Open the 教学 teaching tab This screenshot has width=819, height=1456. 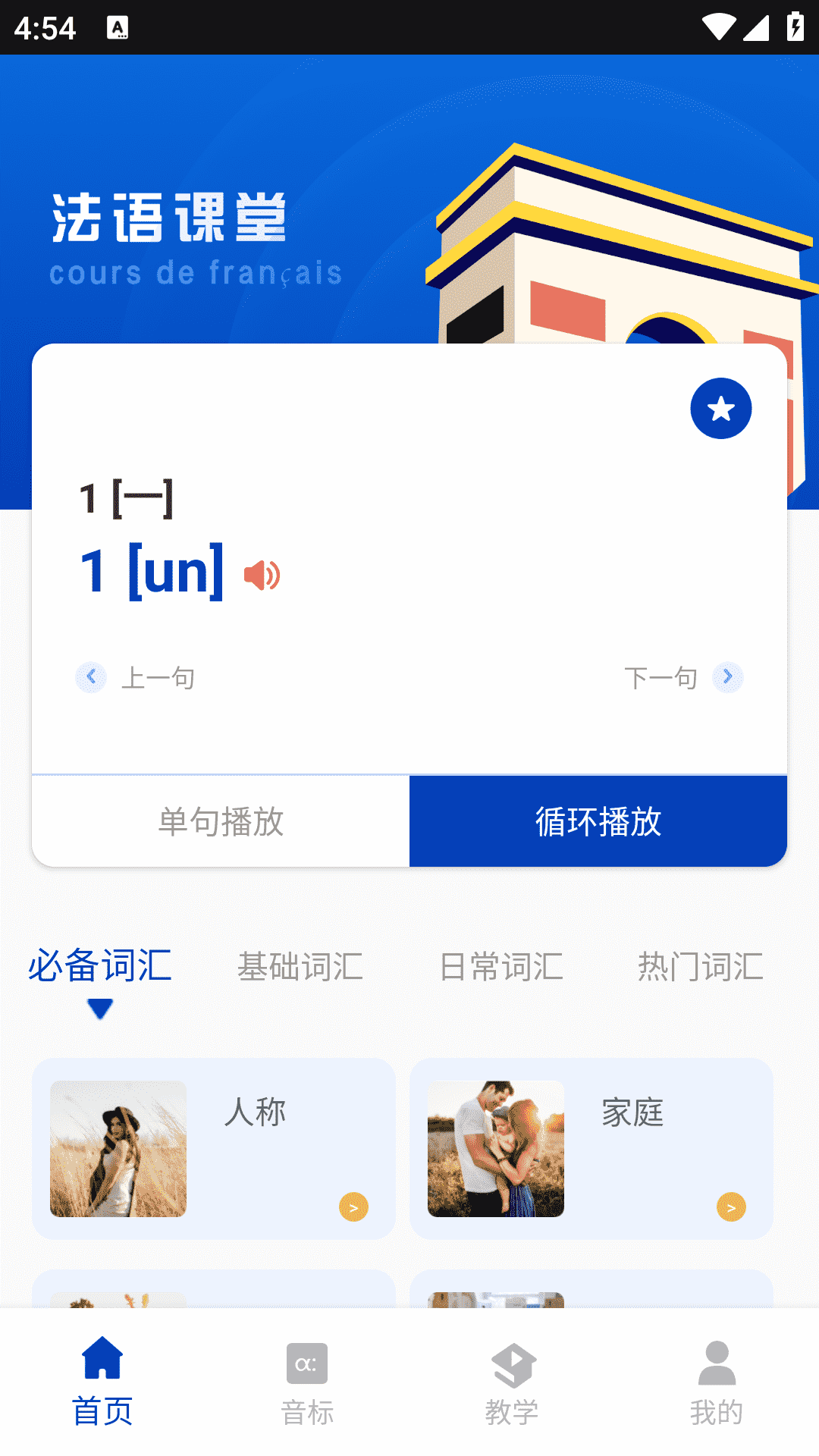[x=512, y=1382]
